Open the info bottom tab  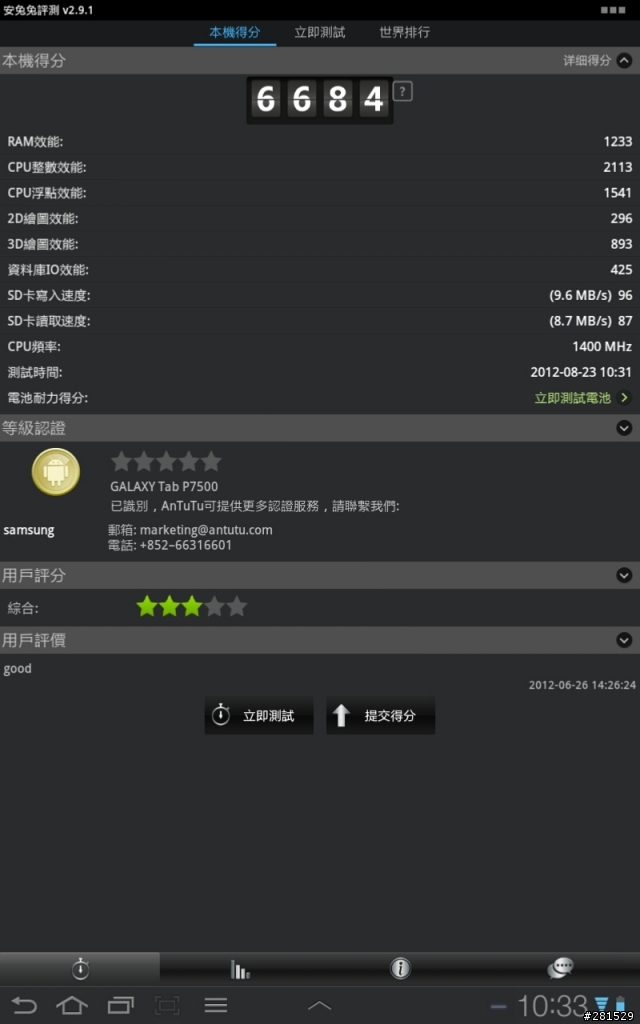400,968
